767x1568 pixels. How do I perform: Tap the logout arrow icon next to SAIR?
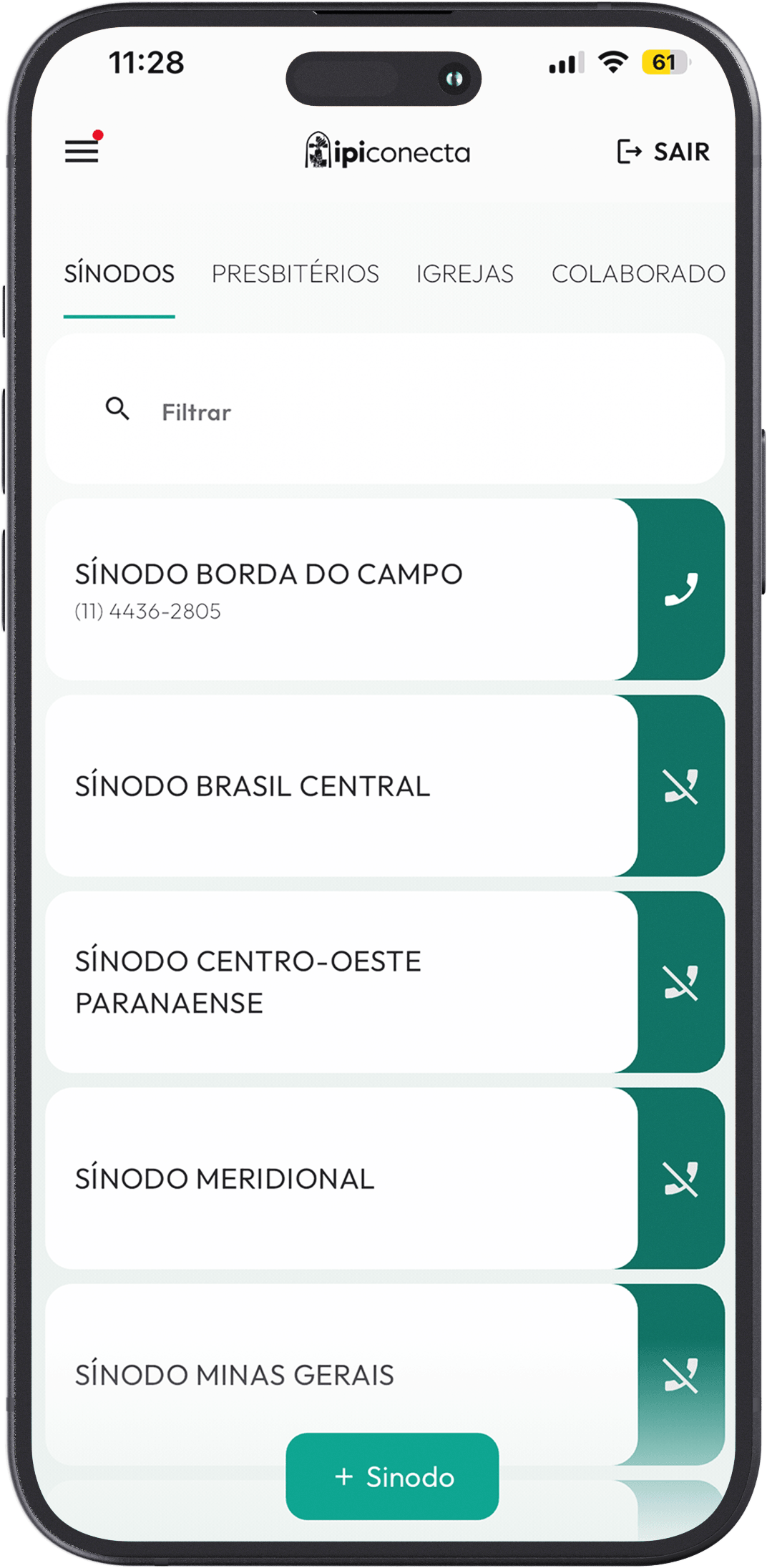630,151
